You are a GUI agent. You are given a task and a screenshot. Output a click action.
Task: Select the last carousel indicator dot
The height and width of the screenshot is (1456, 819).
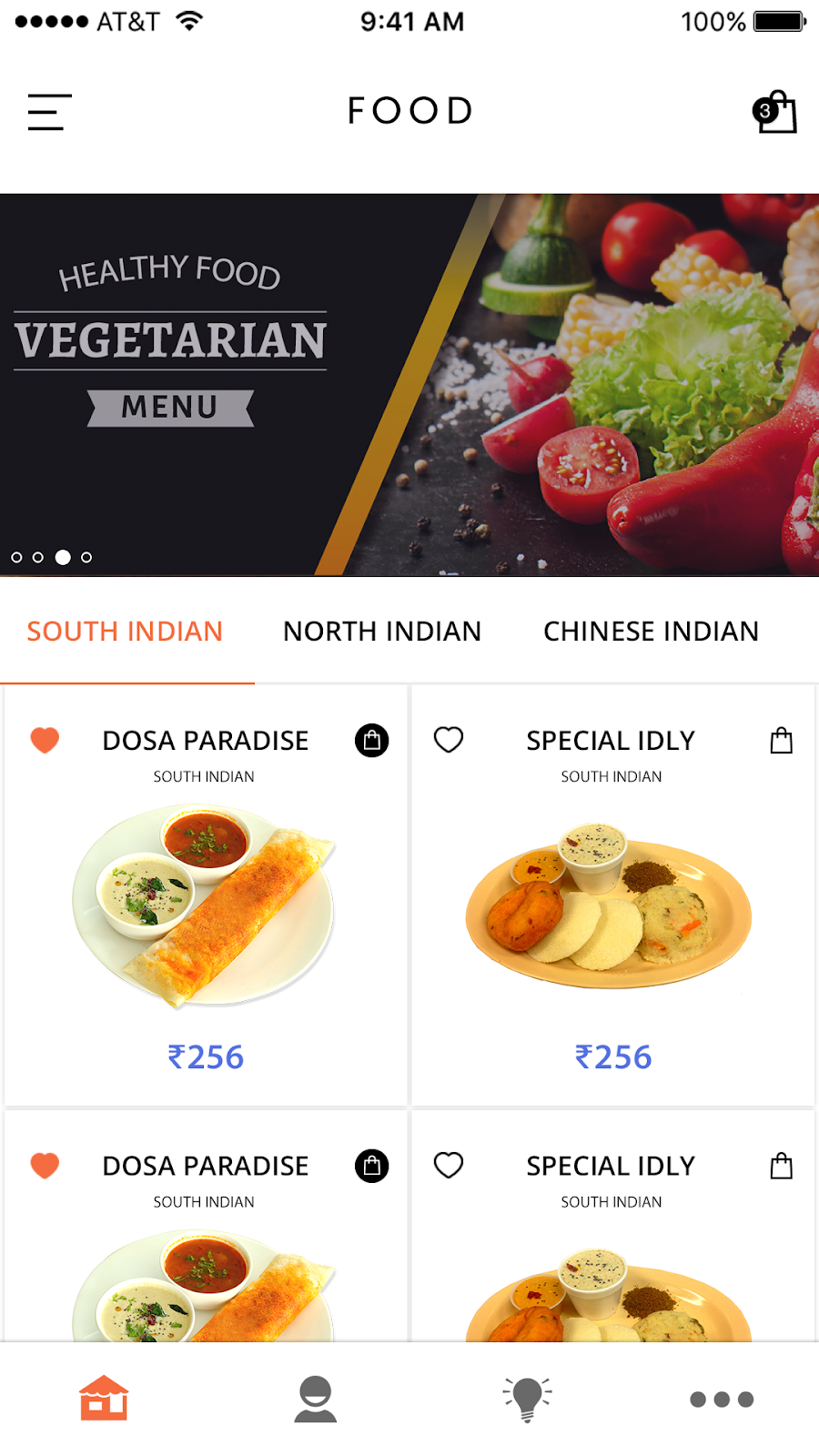(x=86, y=557)
